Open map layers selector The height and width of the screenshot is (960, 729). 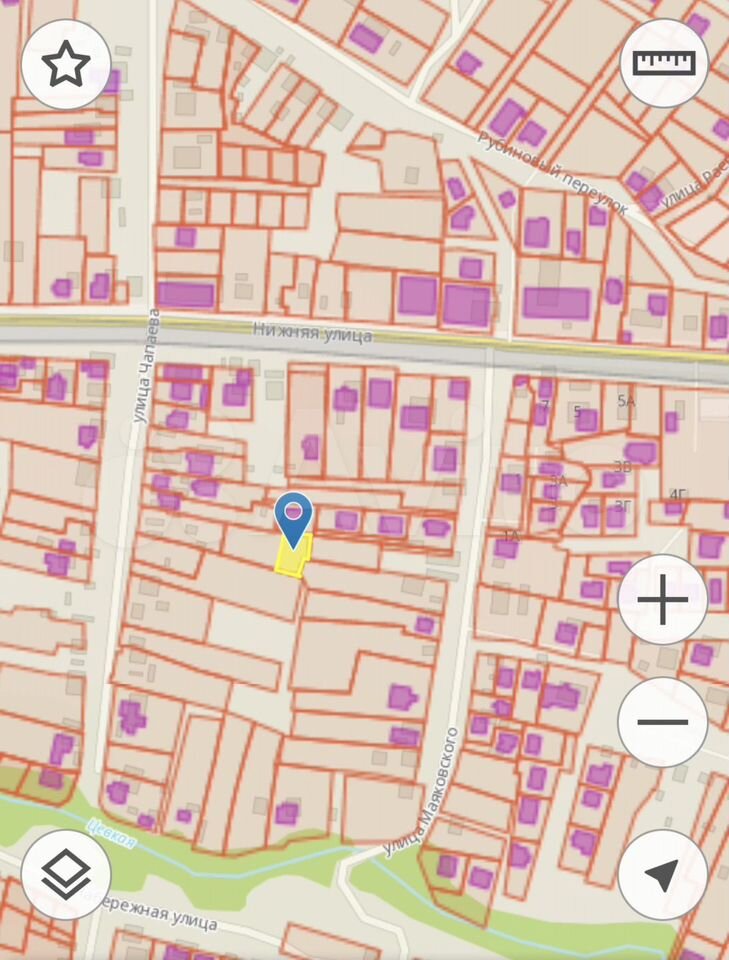pos(66,875)
